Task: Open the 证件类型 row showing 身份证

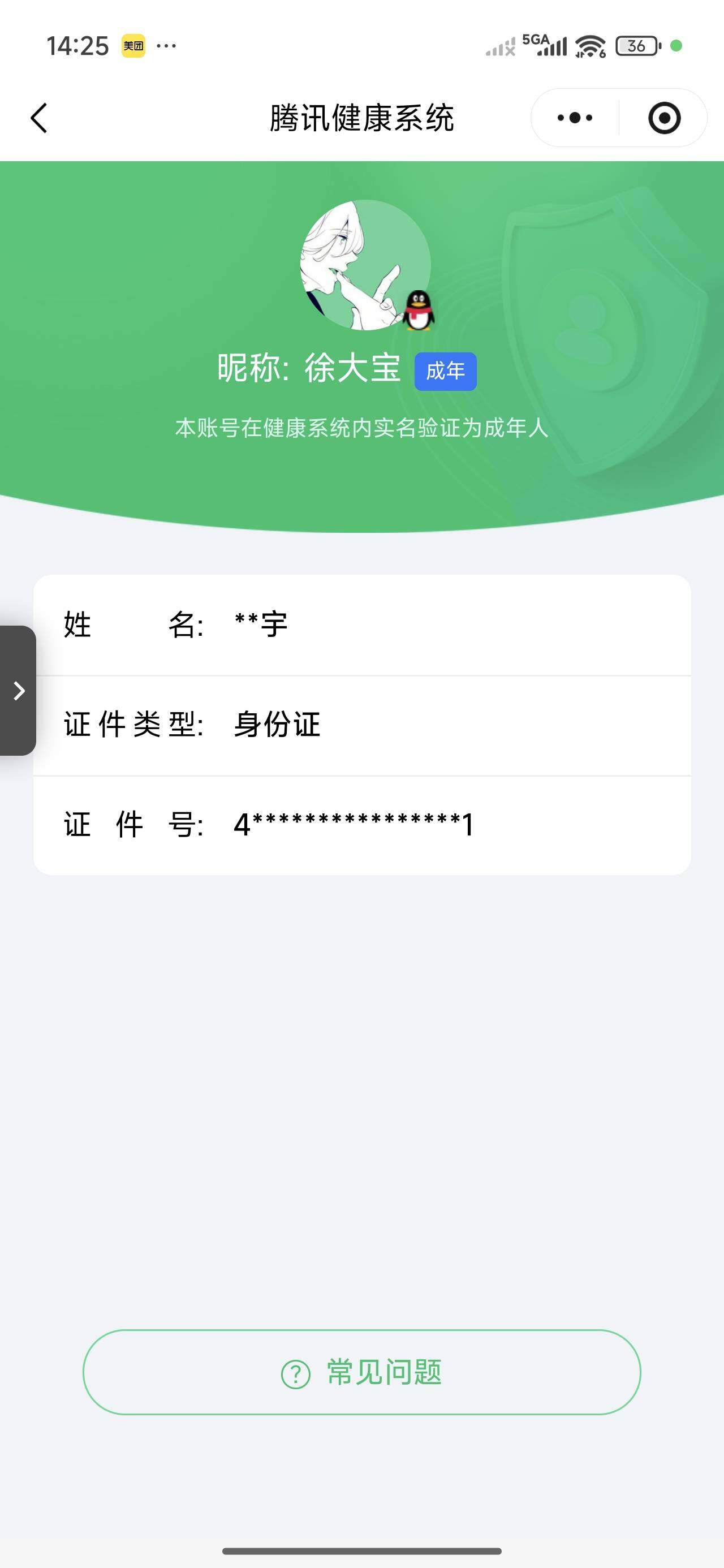Action: click(x=361, y=725)
